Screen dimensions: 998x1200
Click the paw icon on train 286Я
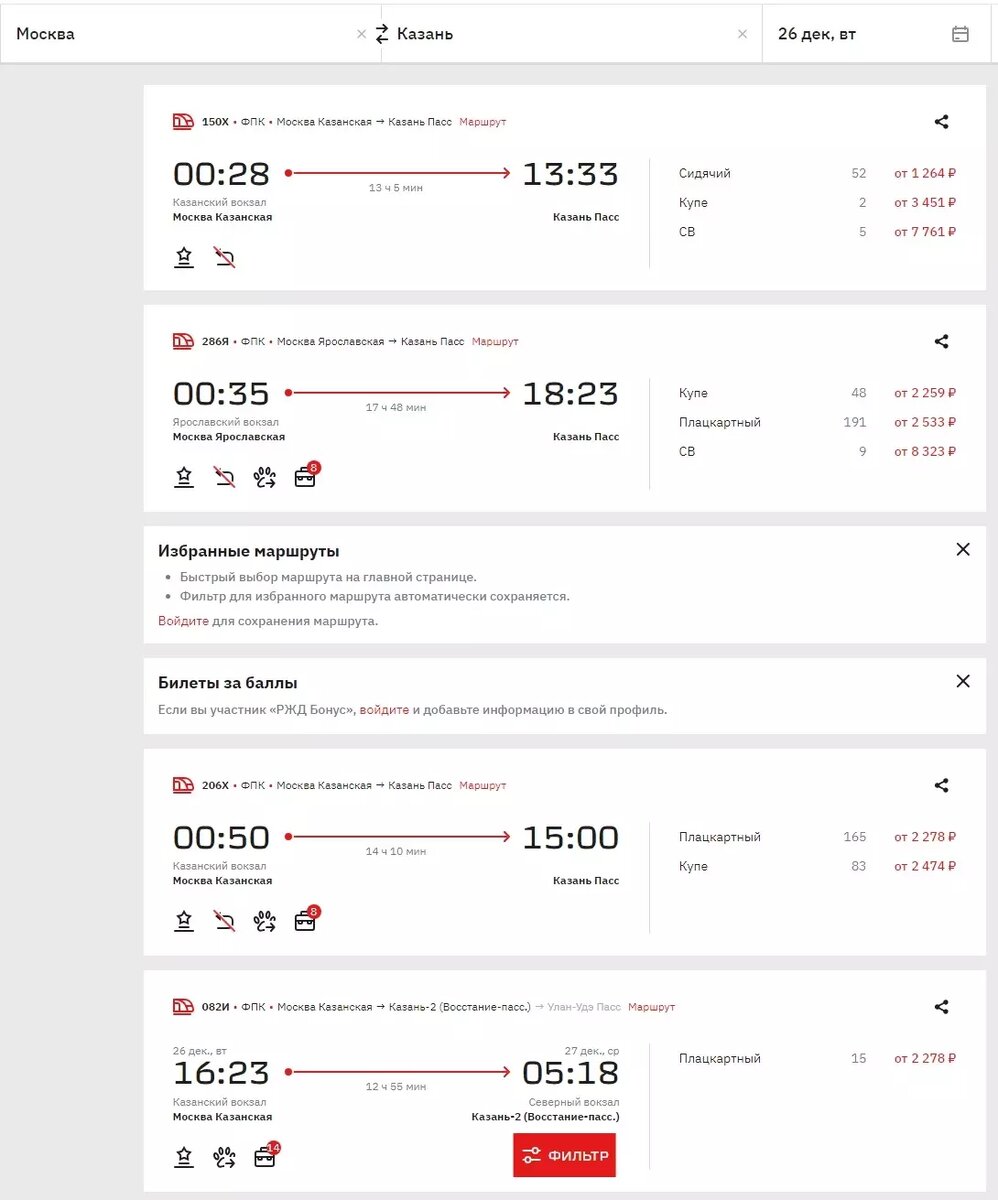click(264, 476)
